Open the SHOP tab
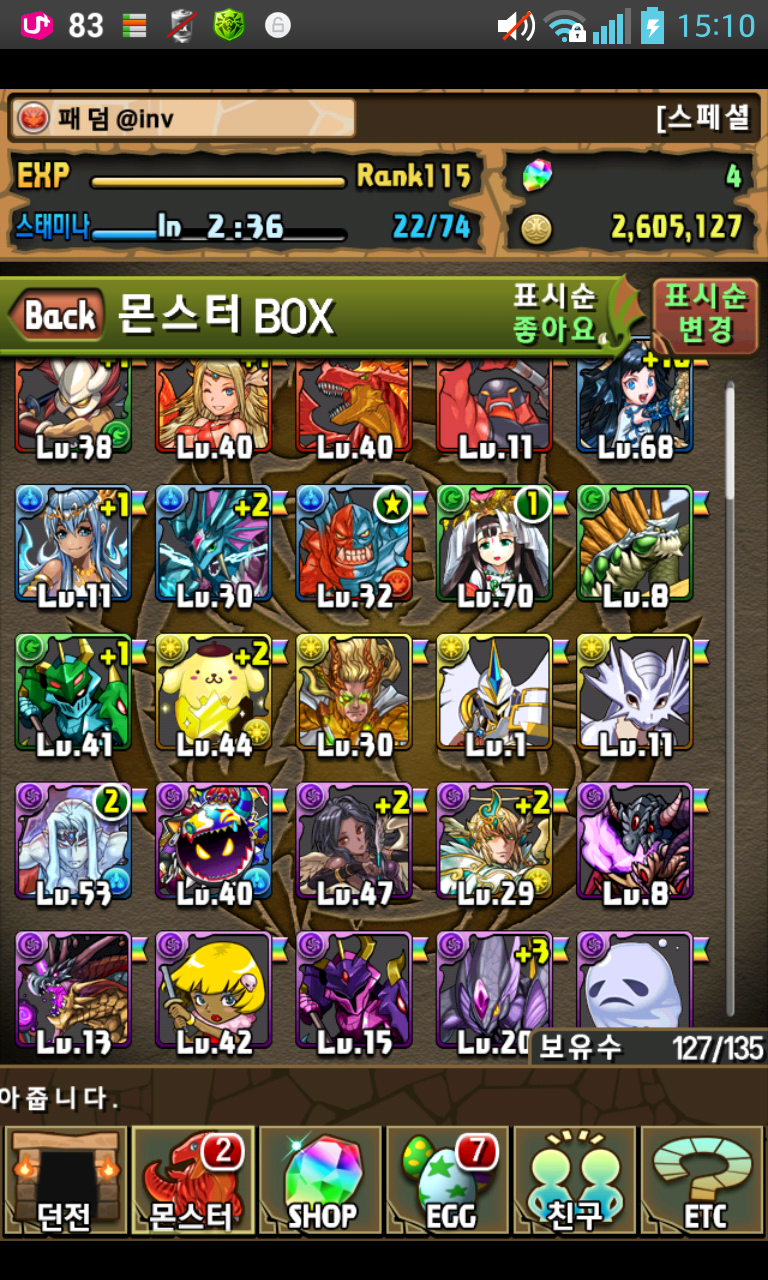Viewport: 768px width, 1280px height. point(321,1180)
